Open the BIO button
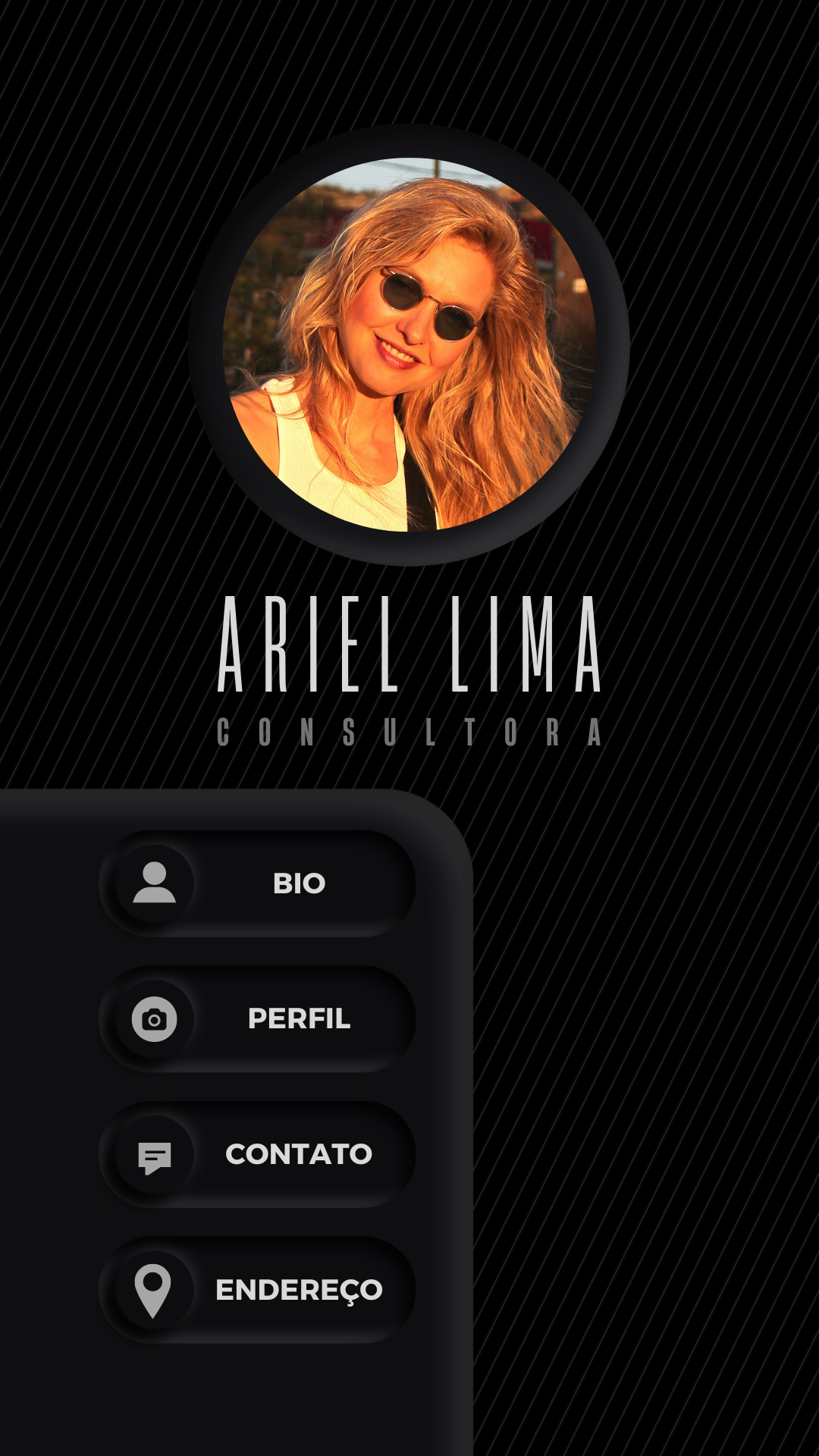Viewport: 819px width, 1456px height. [x=258, y=883]
